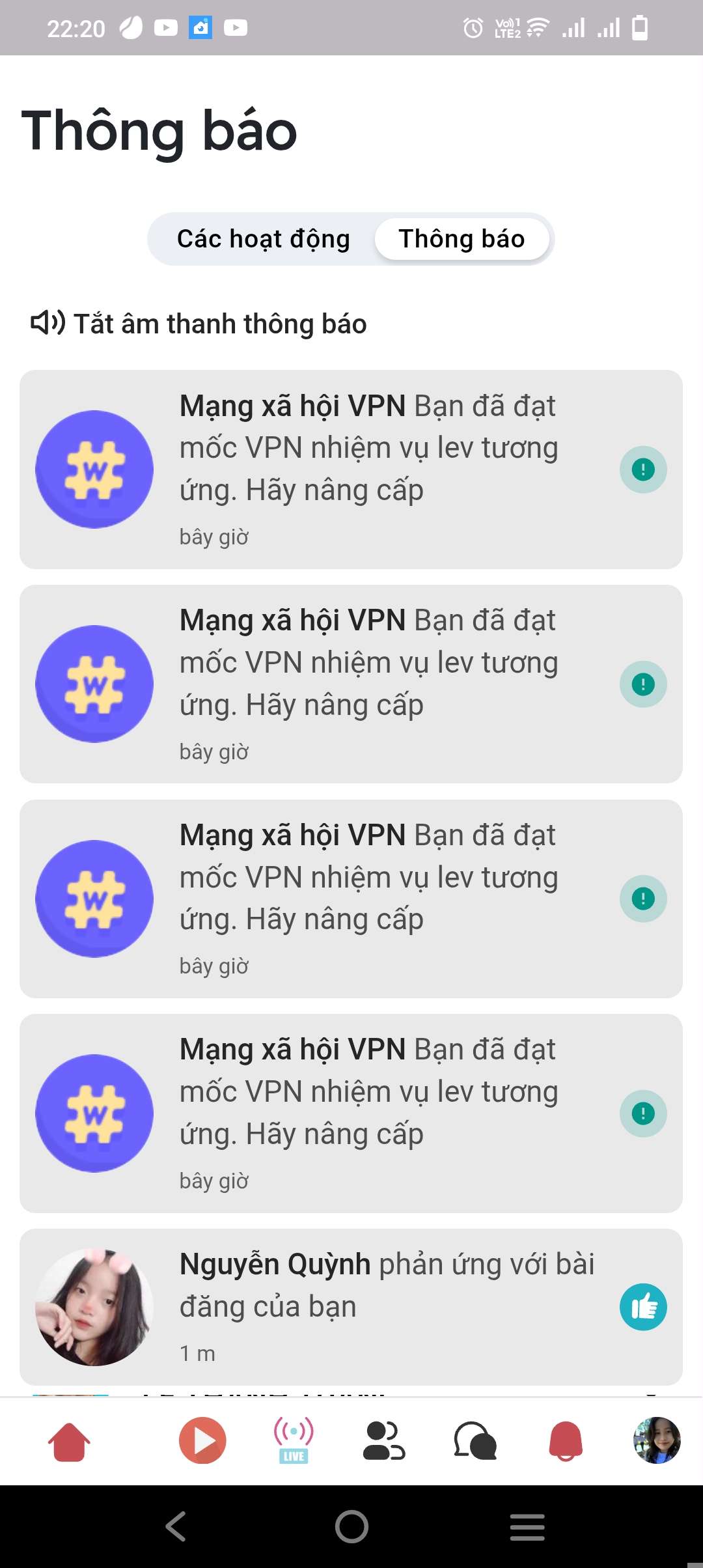This screenshot has height=1568, width=703.
Task: Go to the home feed icon
Action: [69, 1441]
